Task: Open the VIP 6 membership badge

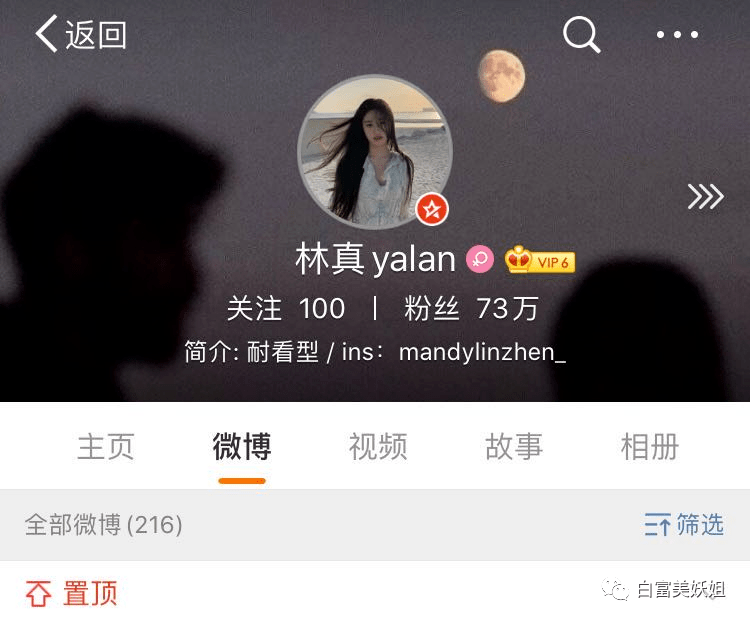Action: [540, 261]
